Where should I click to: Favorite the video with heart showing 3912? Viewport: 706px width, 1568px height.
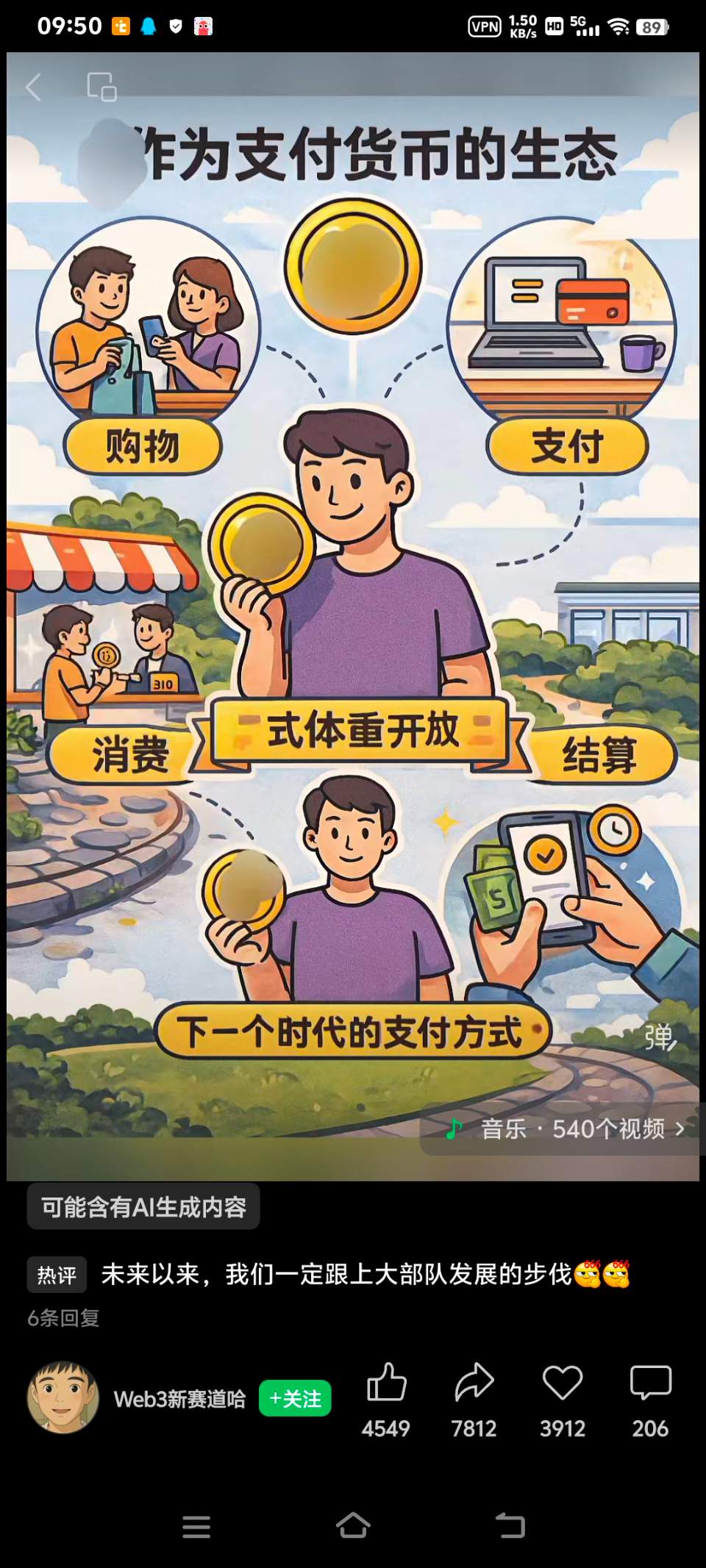click(563, 1400)
